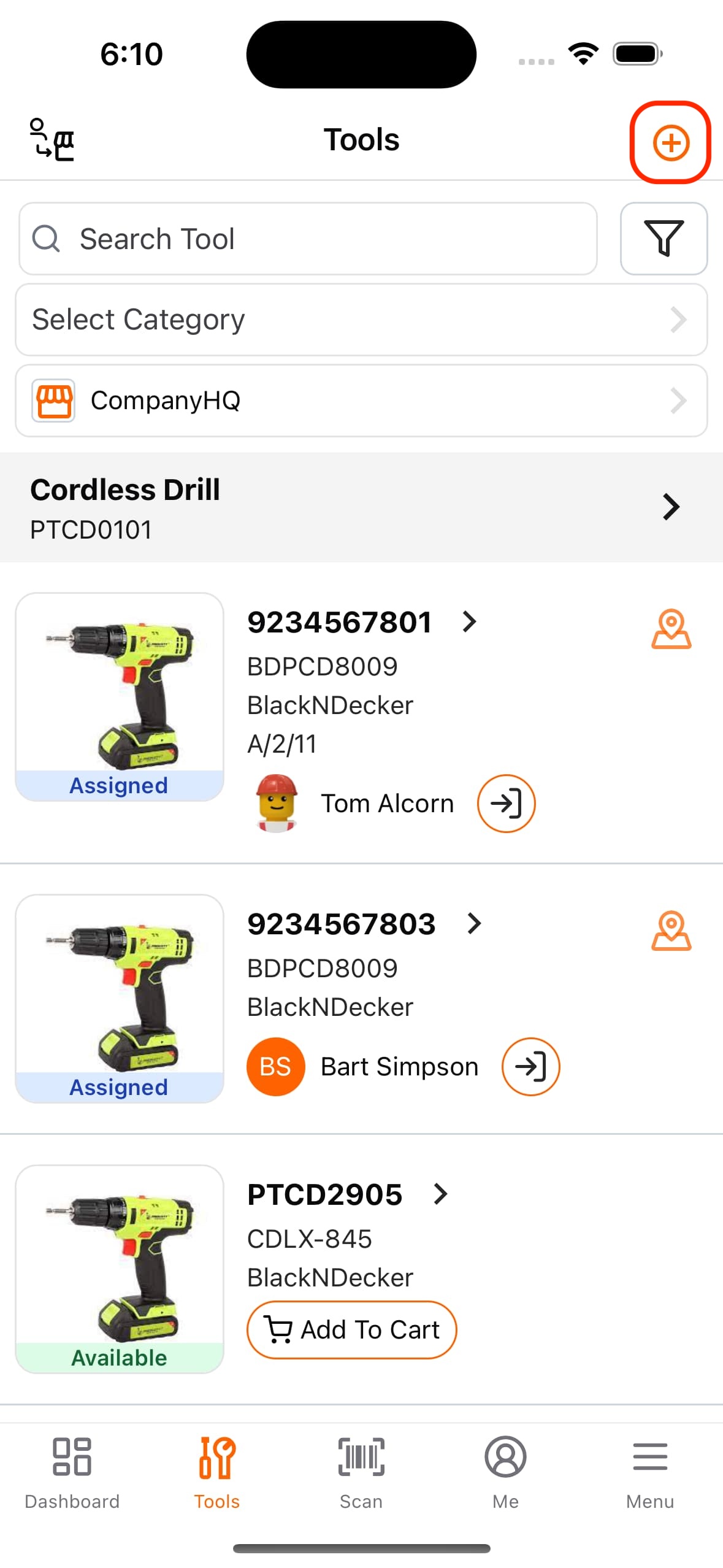Open the Scan tab
Screen dimensions: 723x1568
point(361,1472)
